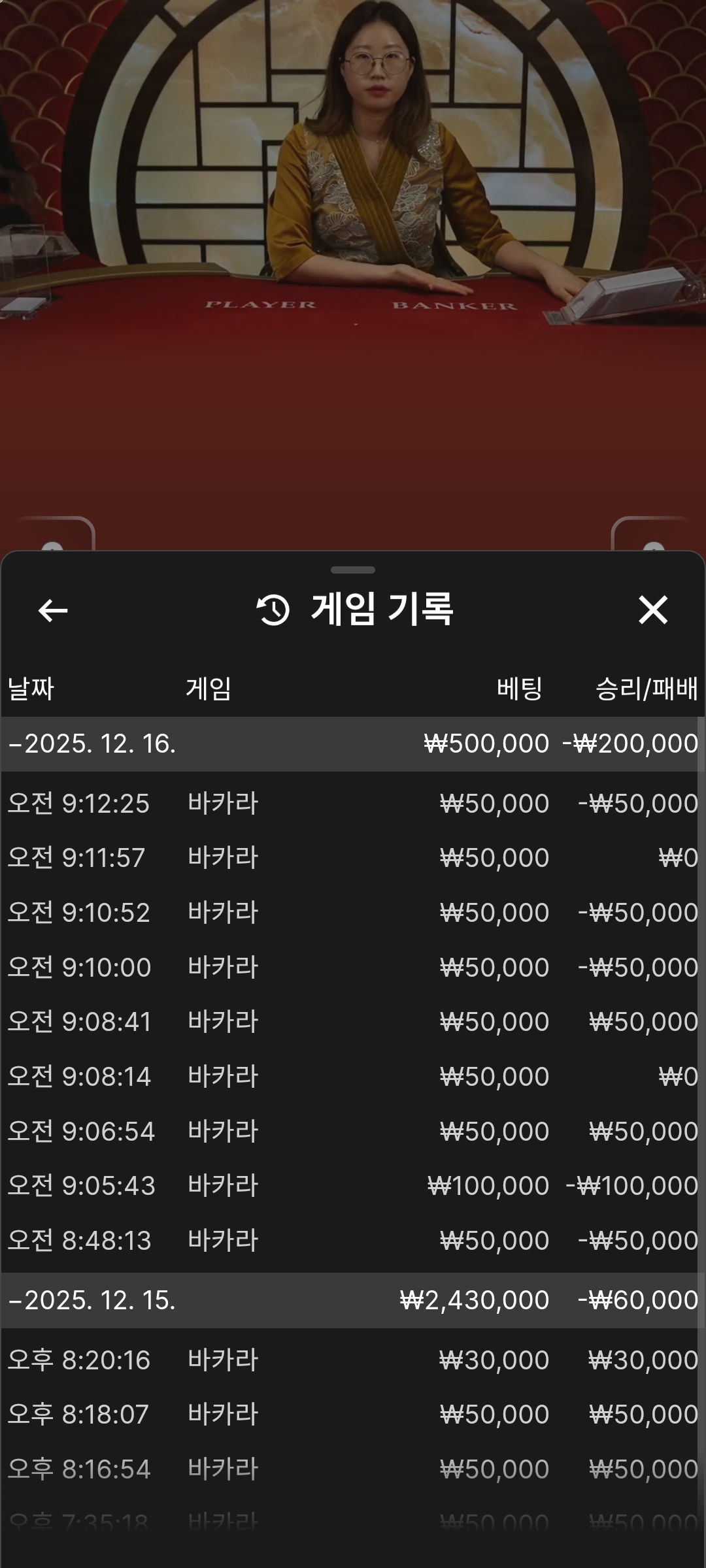The image size is (706, 1568).
Task: Open the 오전 9:08:14 바카라 record
Action: click(x=353, y=1077)
